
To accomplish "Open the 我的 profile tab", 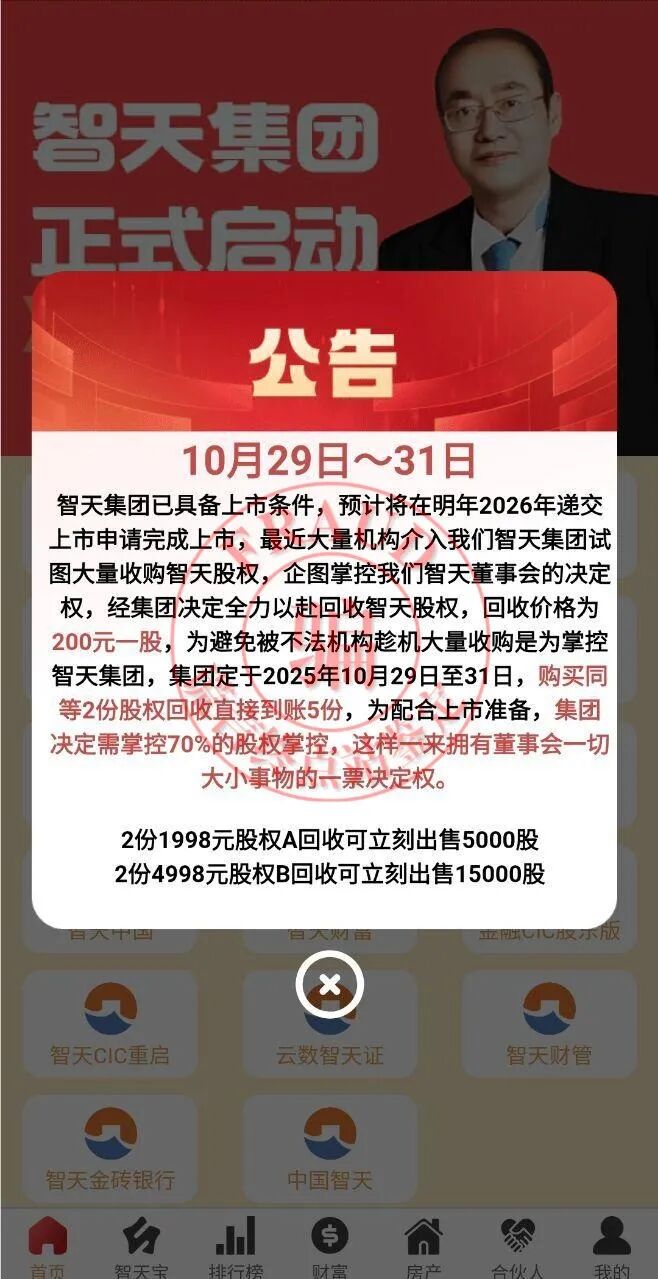I will pyautogui.click(x=612, y=1246).
